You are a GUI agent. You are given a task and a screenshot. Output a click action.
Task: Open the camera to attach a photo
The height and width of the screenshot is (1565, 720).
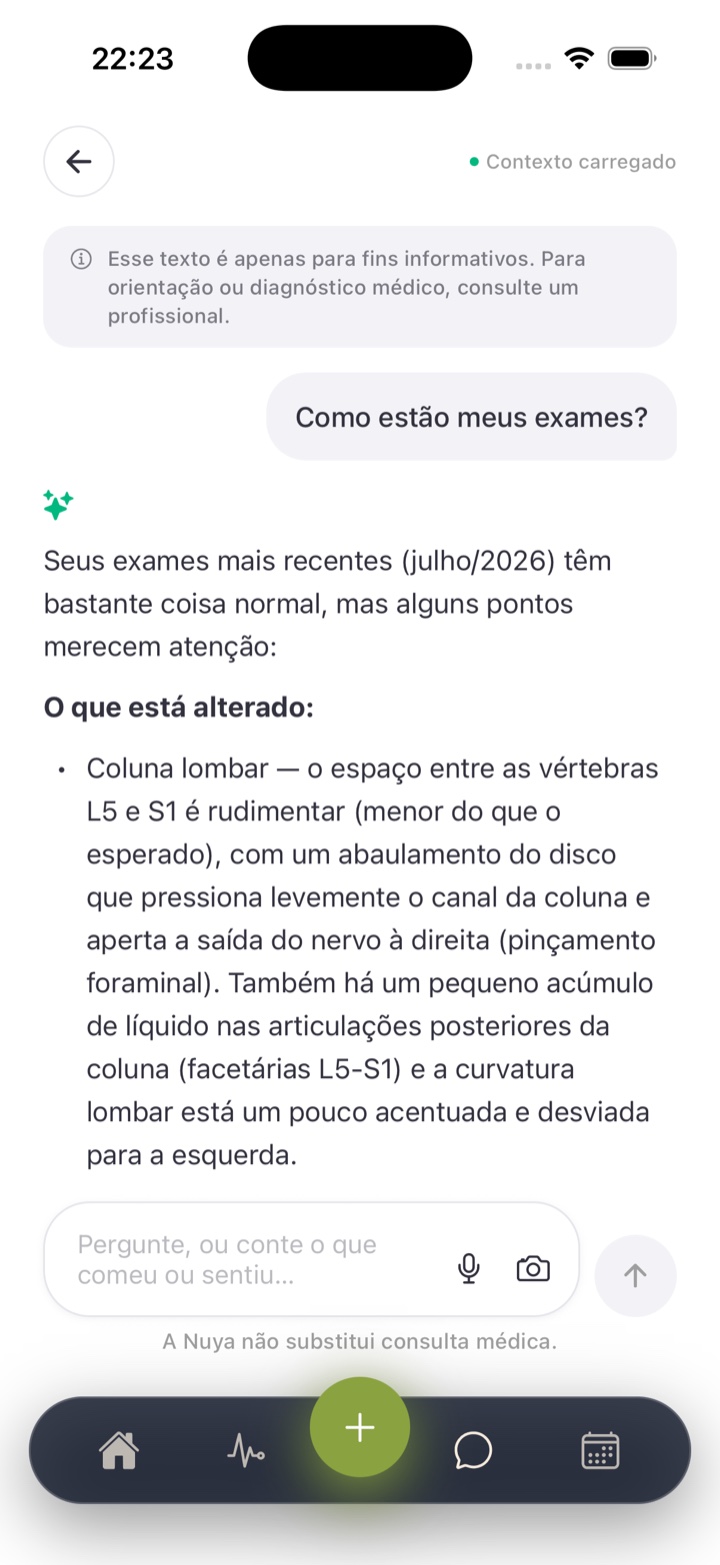pos(533,1268)
